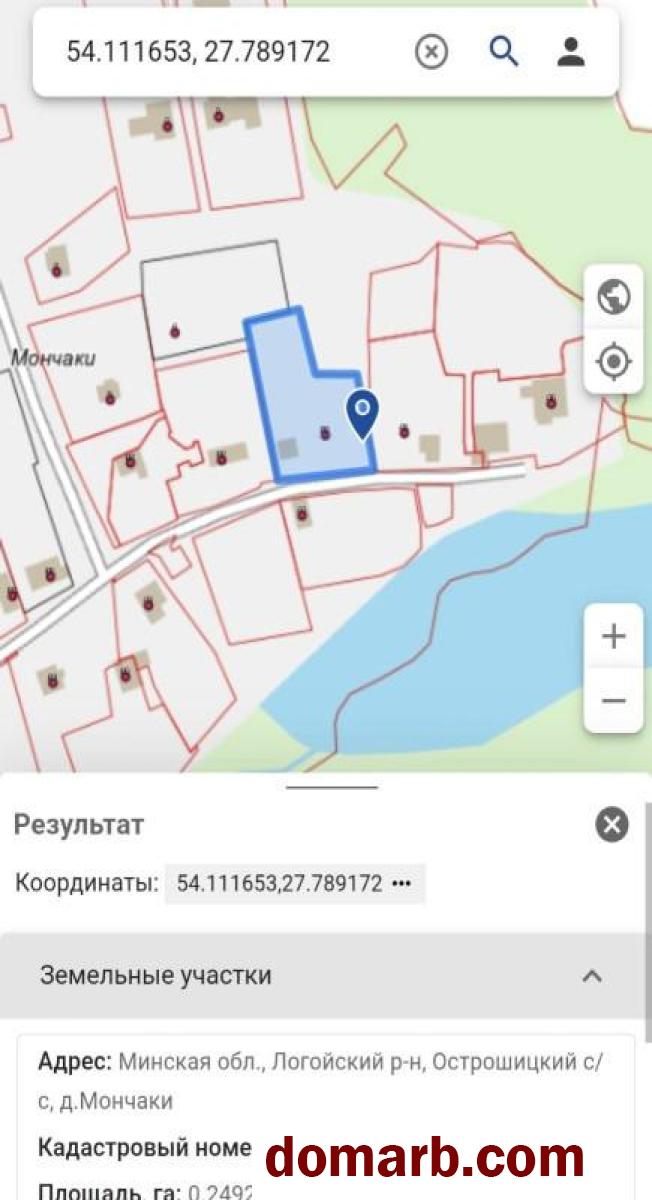
Task: Tap the blue map pin marker
Action: [x=361, y=412]
